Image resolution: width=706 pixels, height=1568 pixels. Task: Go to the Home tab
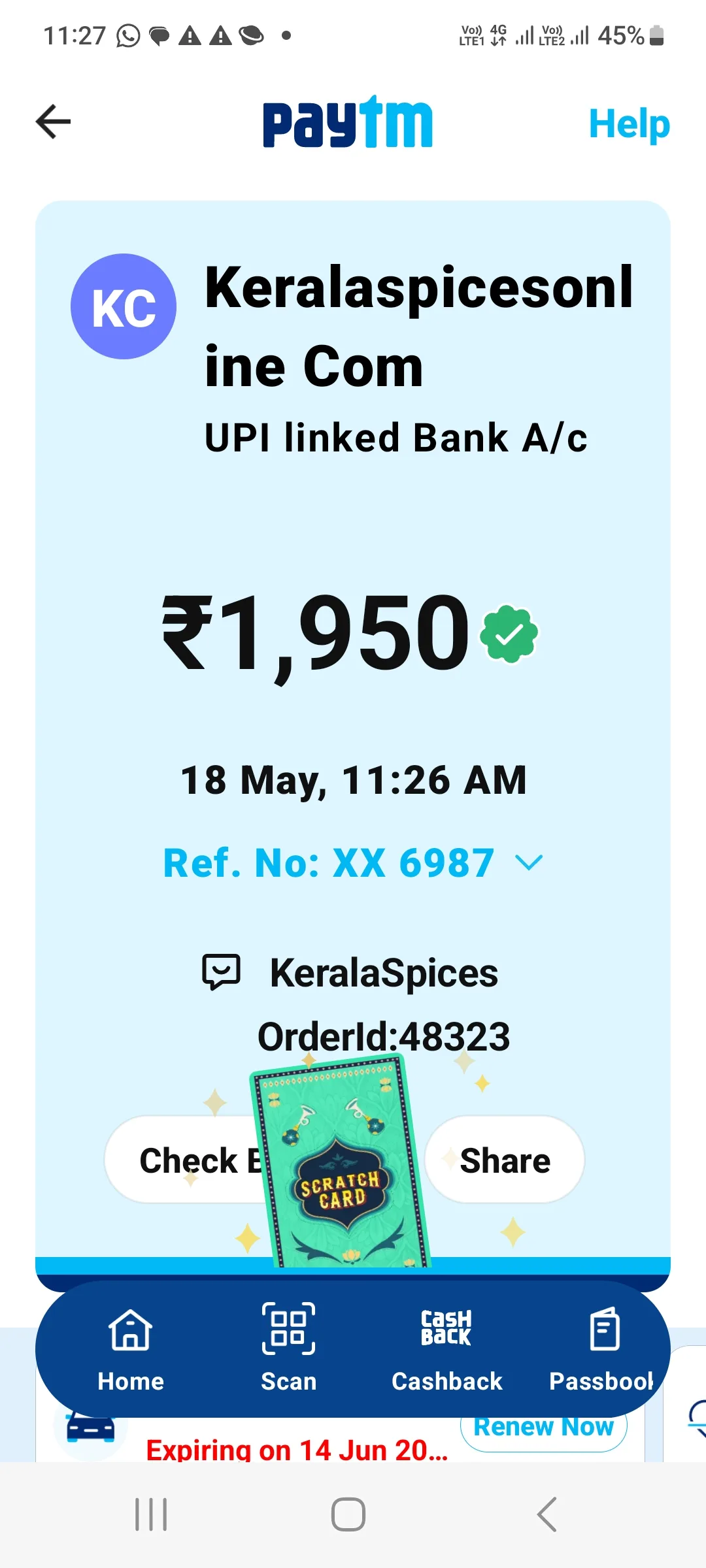click(x=131, y=1350)
